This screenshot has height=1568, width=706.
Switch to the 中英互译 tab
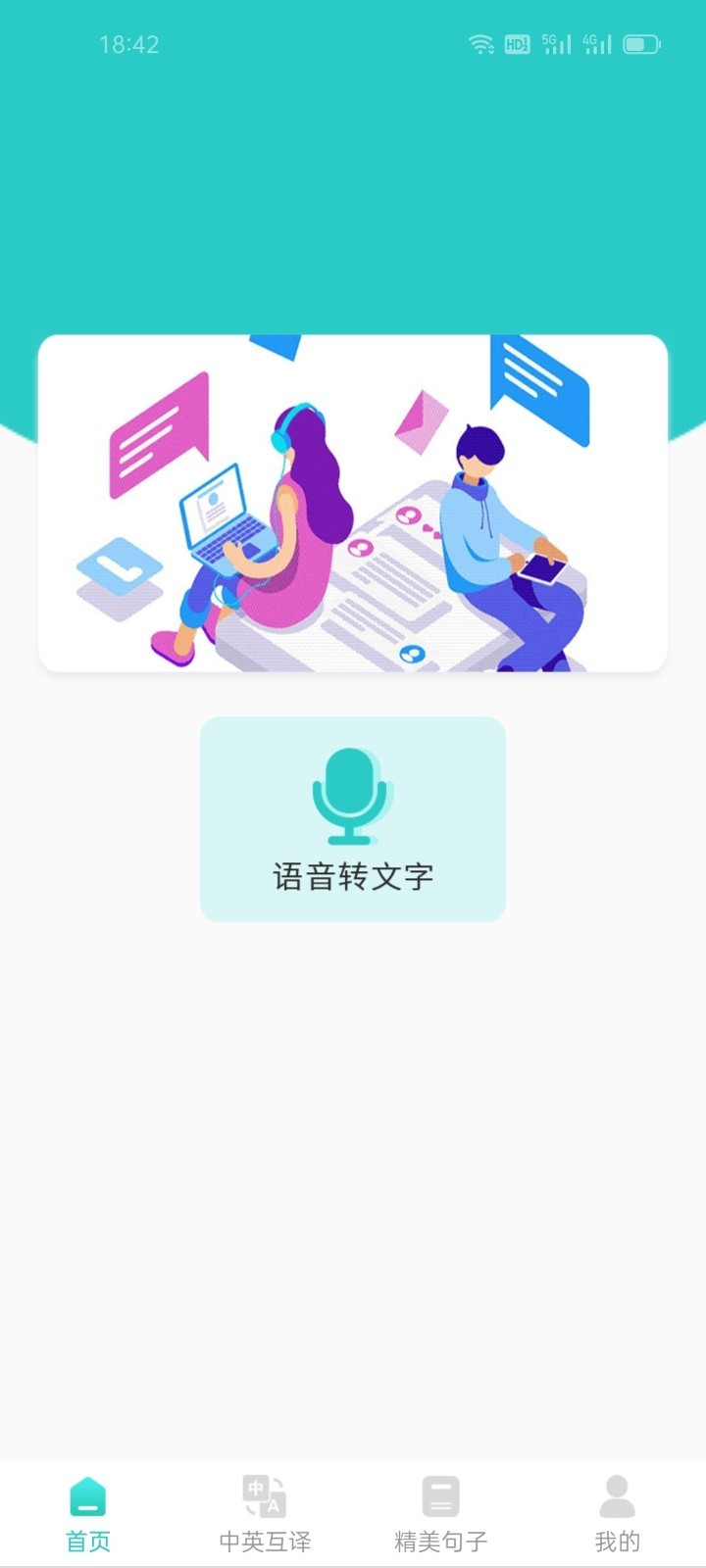click(264, 1541)
